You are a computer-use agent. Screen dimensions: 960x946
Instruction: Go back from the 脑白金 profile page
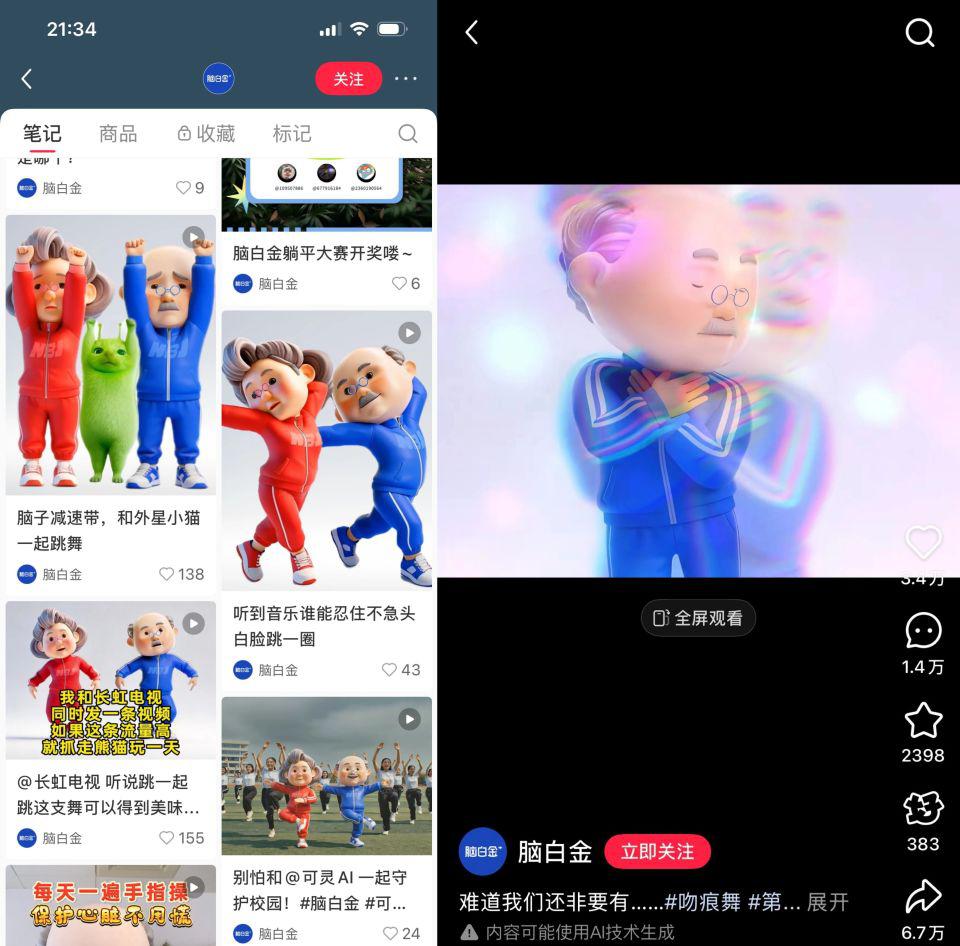[27, 79]
